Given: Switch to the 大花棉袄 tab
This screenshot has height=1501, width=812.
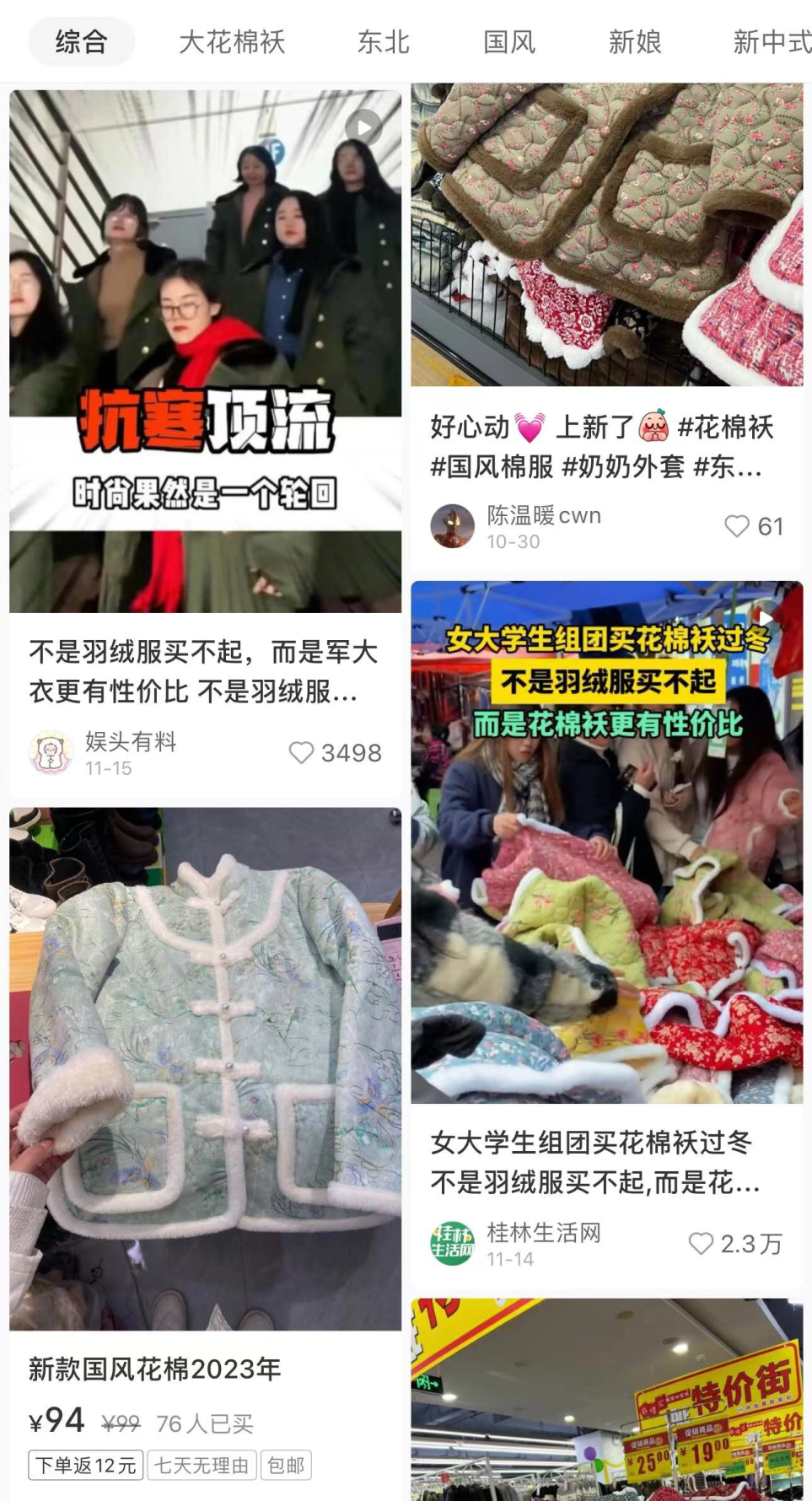Looking at the screenshot, I should point(232,41).
